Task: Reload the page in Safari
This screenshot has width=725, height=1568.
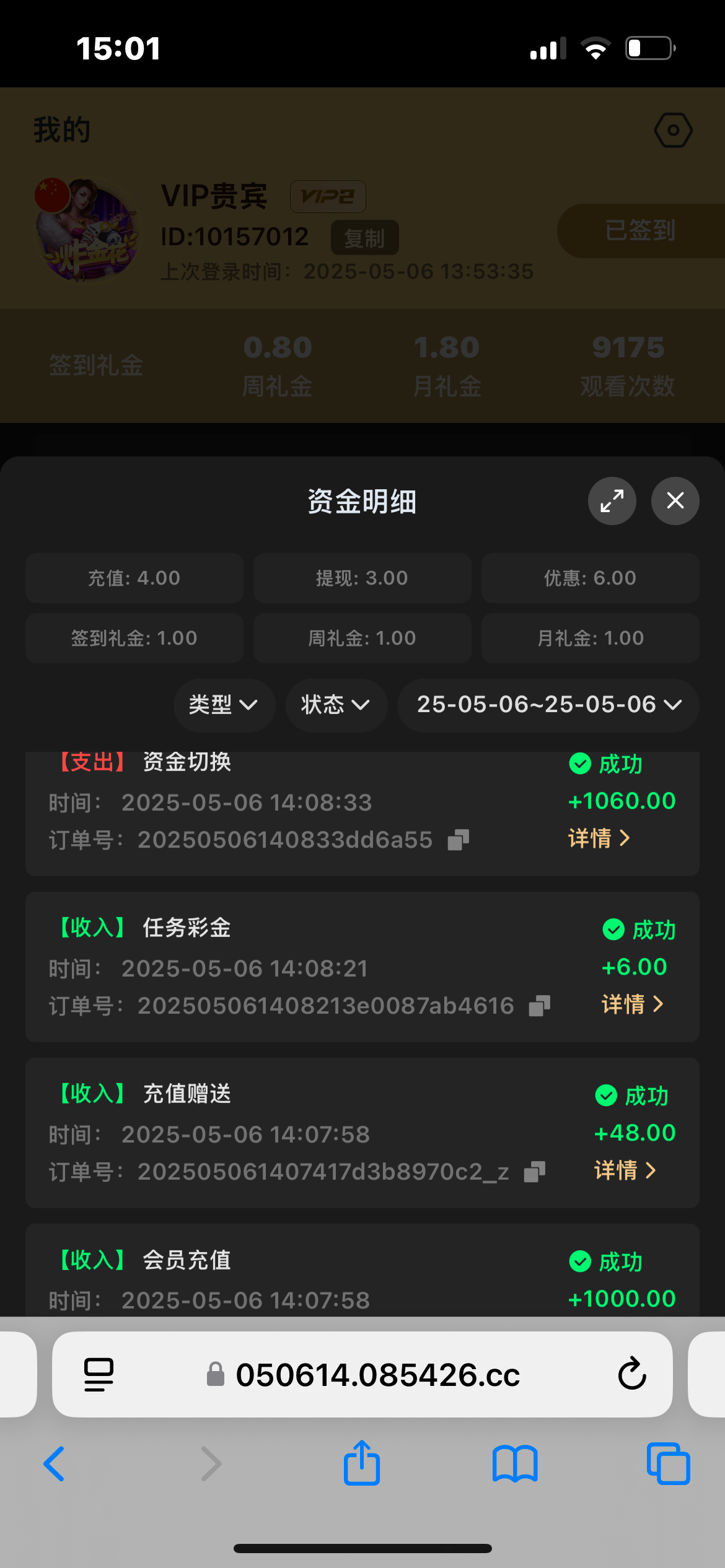Action: coord(631,1376)
